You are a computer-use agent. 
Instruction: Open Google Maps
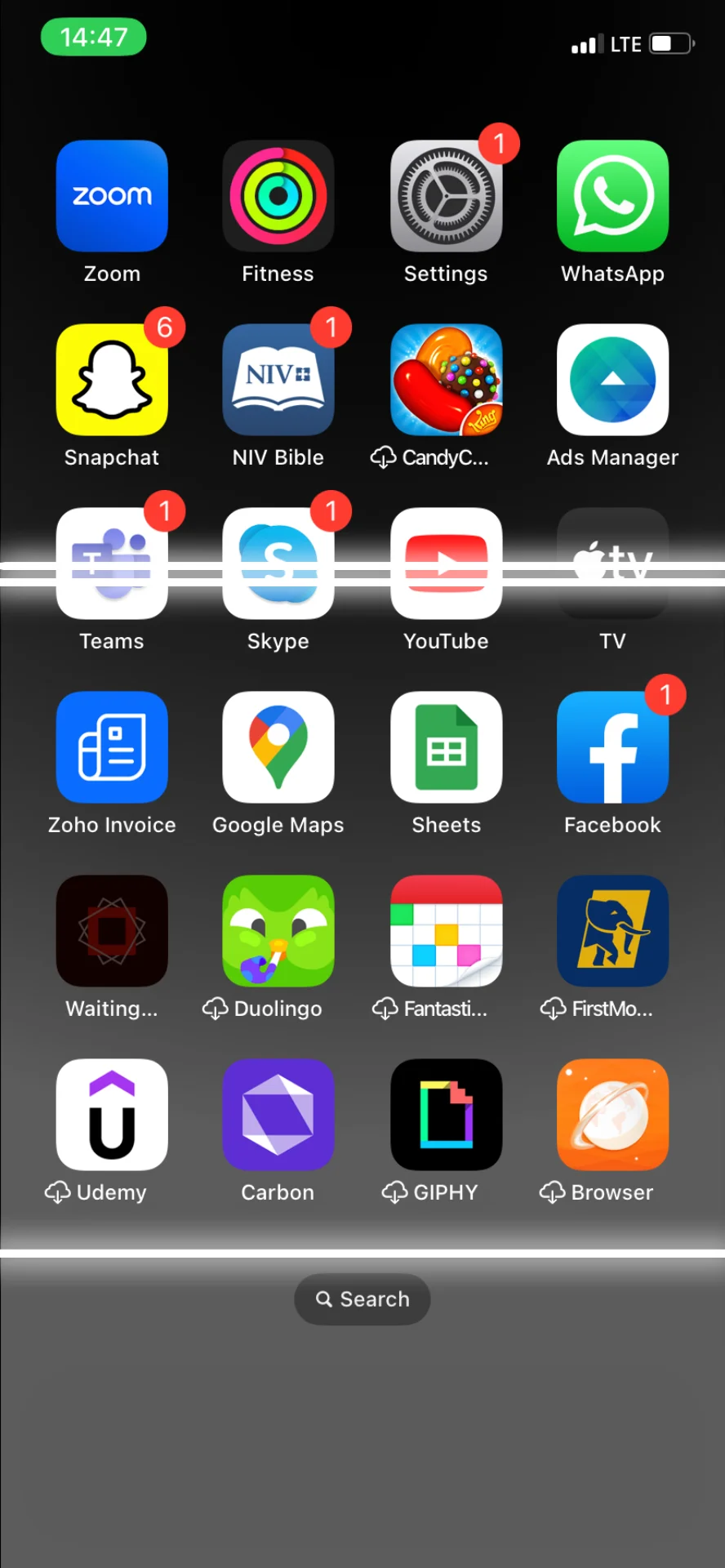tap(278, 747)
